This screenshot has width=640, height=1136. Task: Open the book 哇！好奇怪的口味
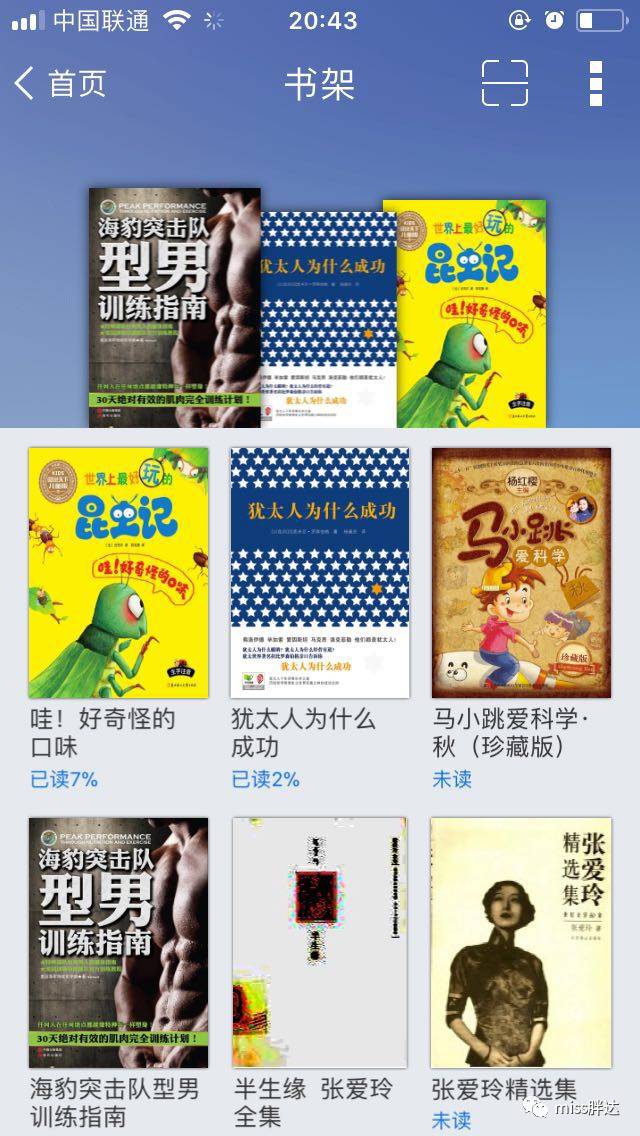[119, 573]
